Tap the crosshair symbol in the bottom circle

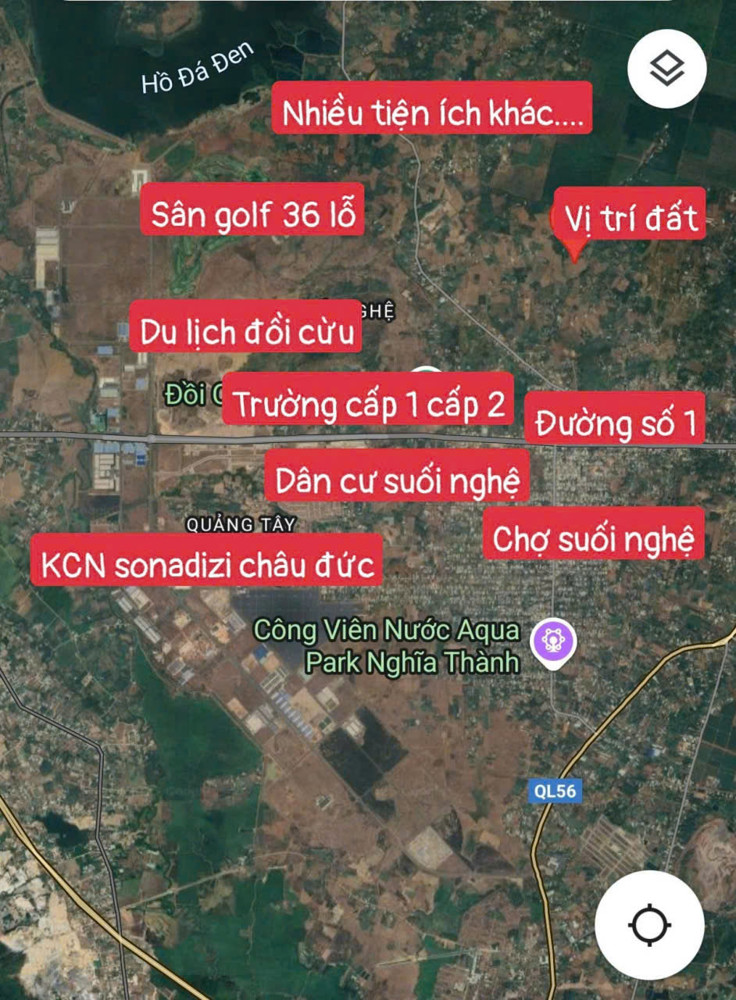click(x=651, y=925)
